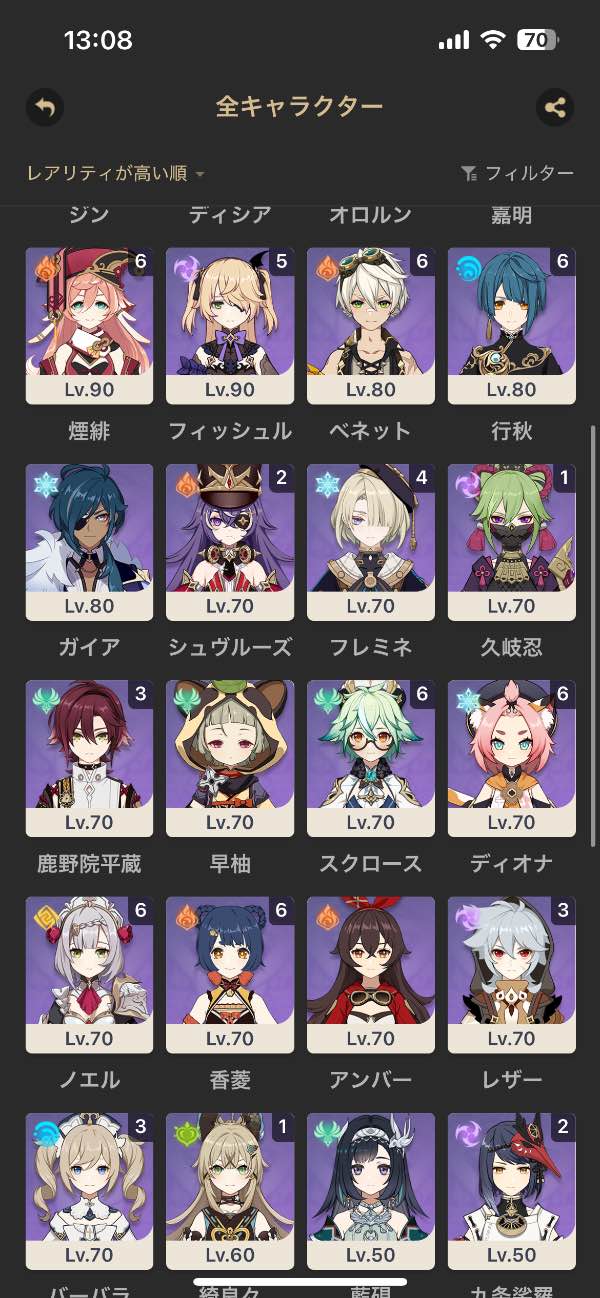
Task: Select the ノエル character card
Action: [89, 974]
